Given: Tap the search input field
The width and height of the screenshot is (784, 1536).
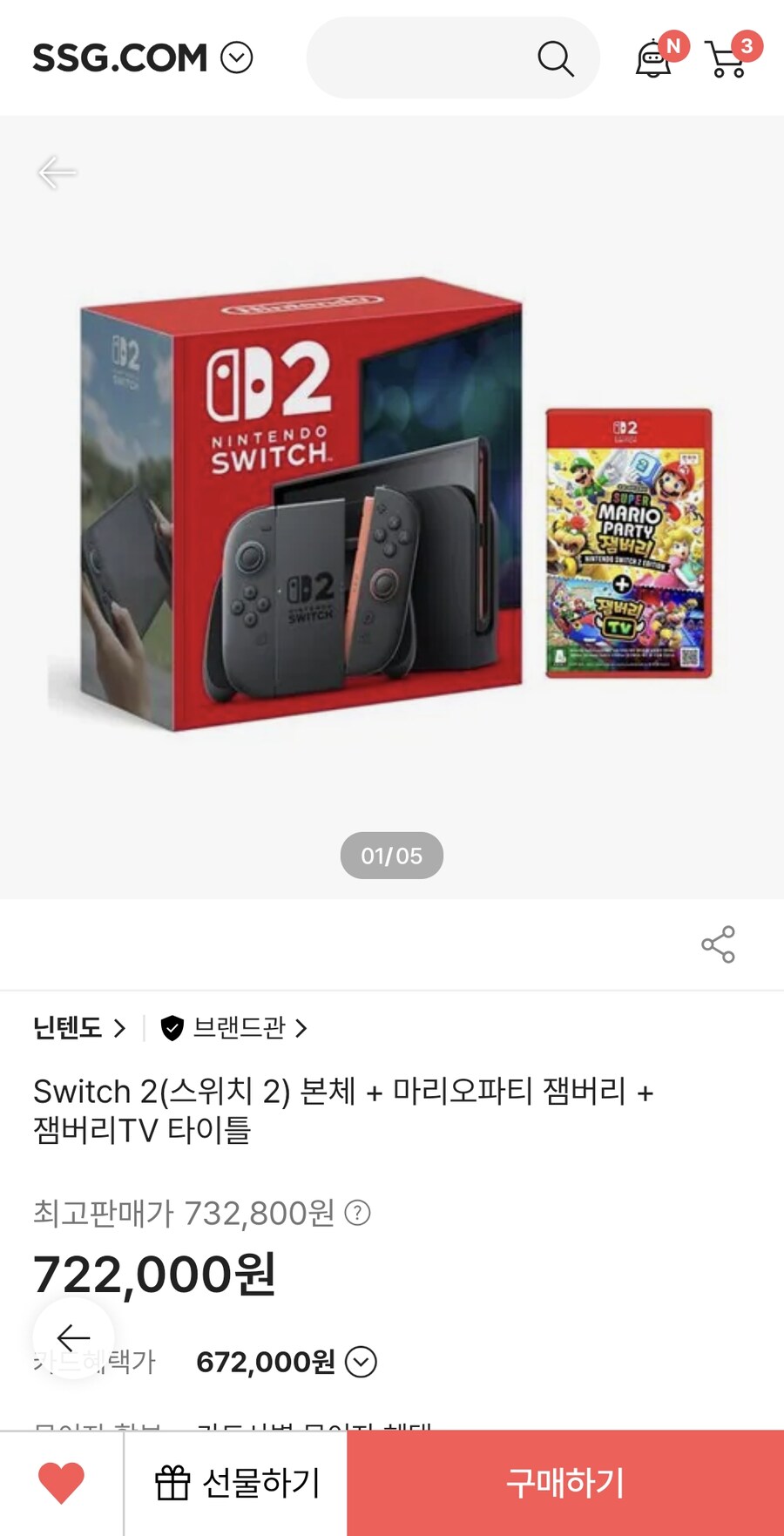Looking at the screenshot, I should (427, 58).
